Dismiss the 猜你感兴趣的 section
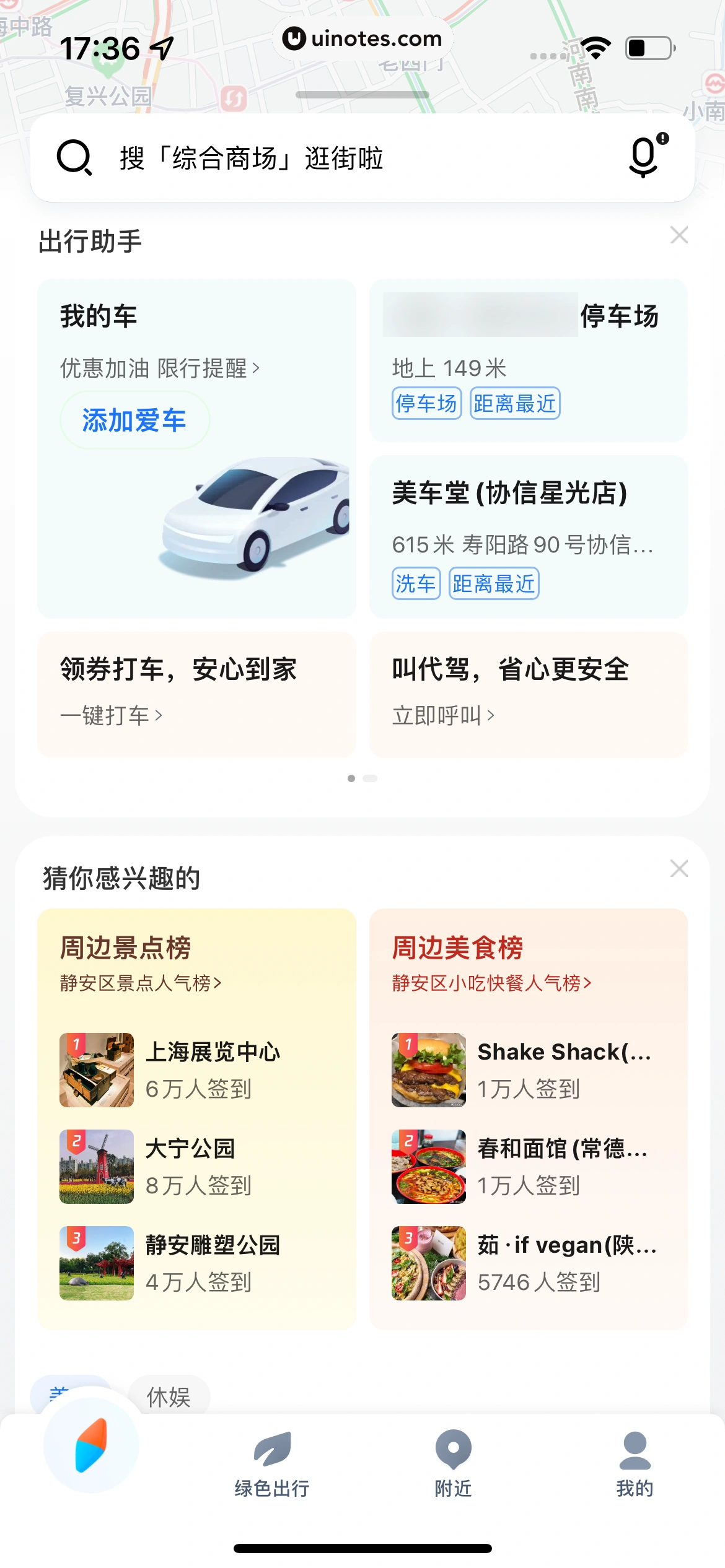Viewport: 725px width, 1568px height. (679, 869)
